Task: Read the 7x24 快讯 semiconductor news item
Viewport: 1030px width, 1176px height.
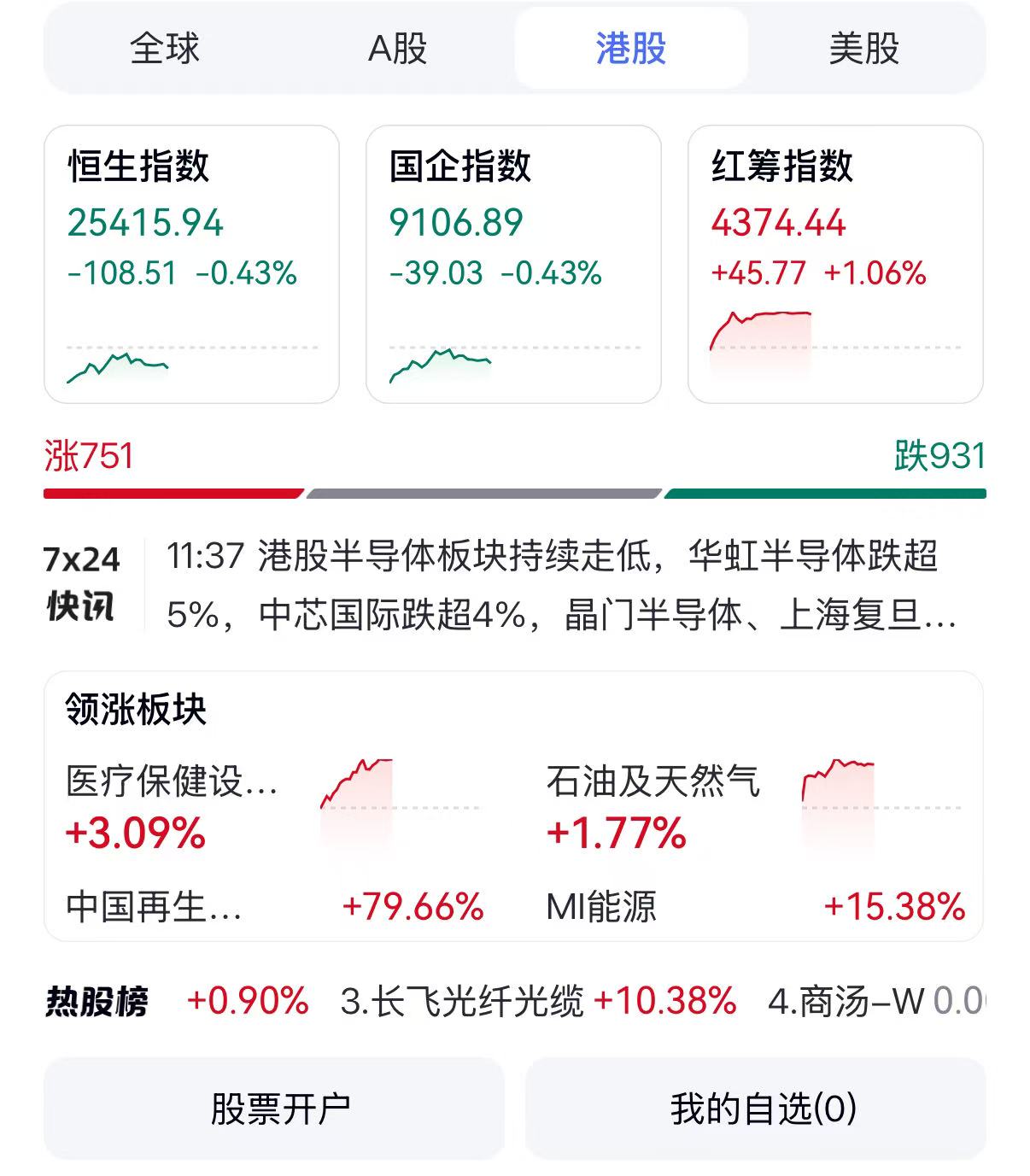Action: (559, 585)
